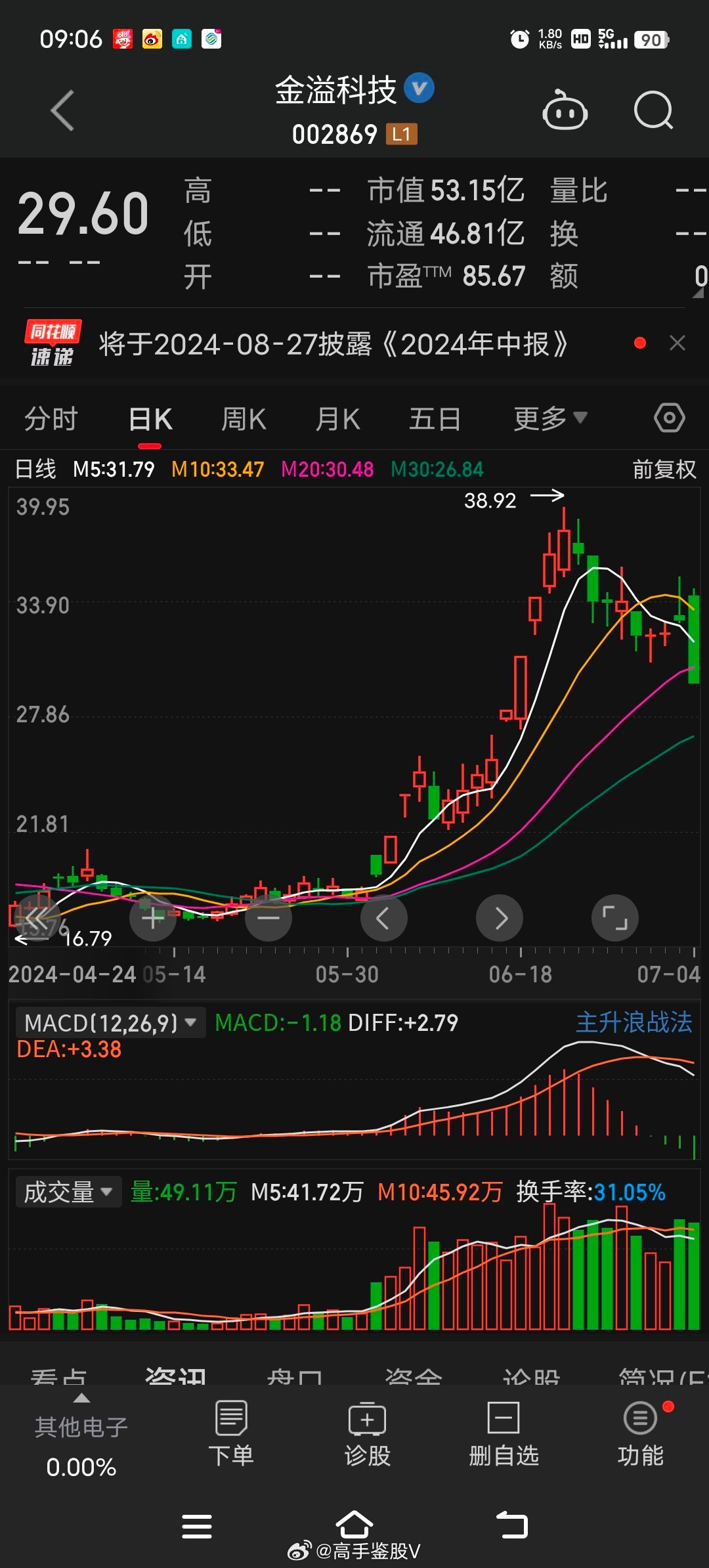
Task: Open 主升浪战法 link
Action: 634,1022
